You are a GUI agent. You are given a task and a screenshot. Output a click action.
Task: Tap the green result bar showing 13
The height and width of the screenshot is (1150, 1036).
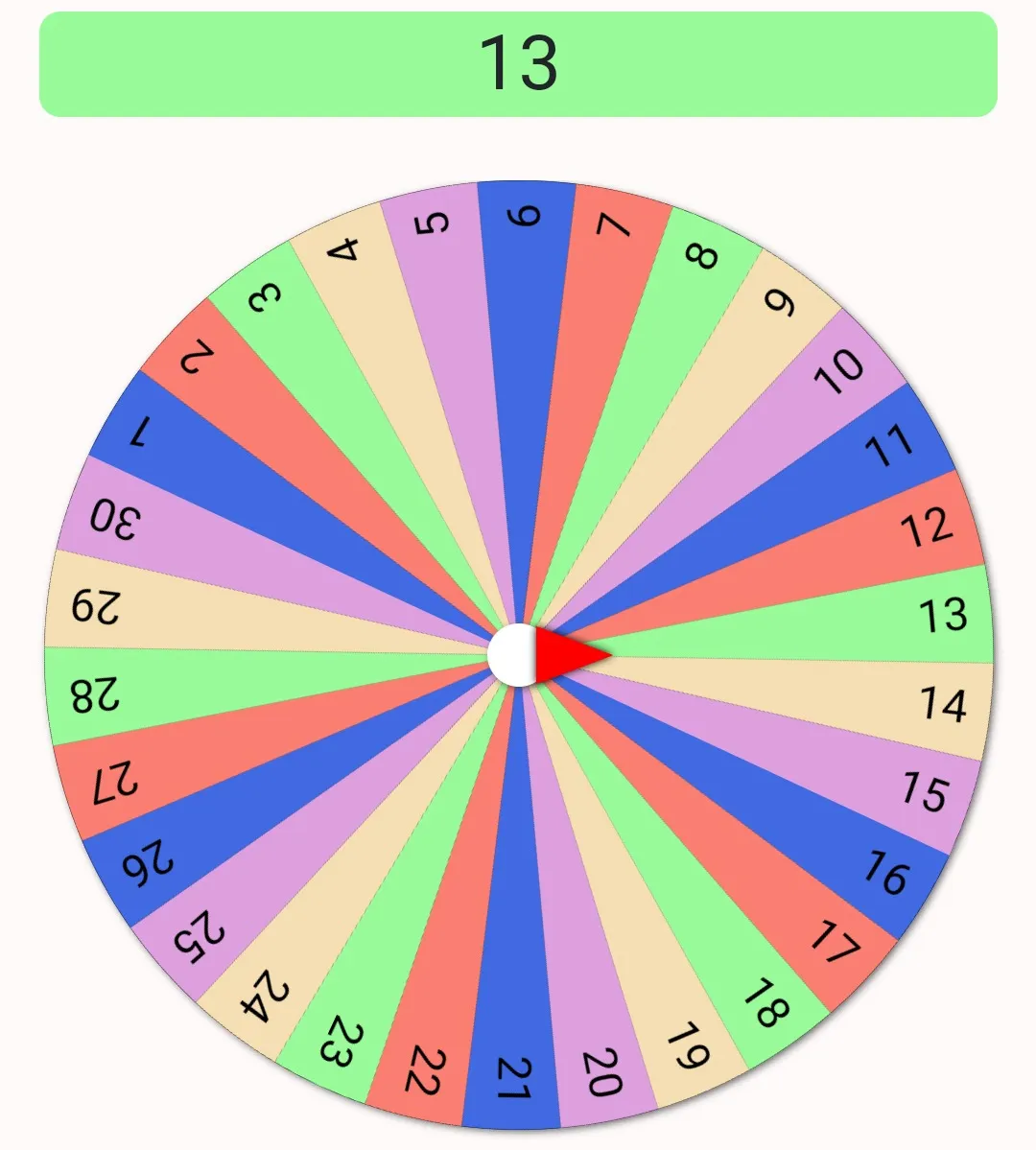click(518, 64)
